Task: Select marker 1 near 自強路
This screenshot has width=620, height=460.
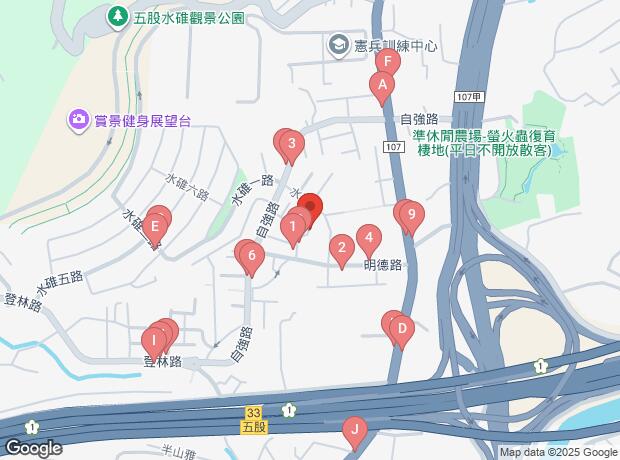Action: point(292,227)
